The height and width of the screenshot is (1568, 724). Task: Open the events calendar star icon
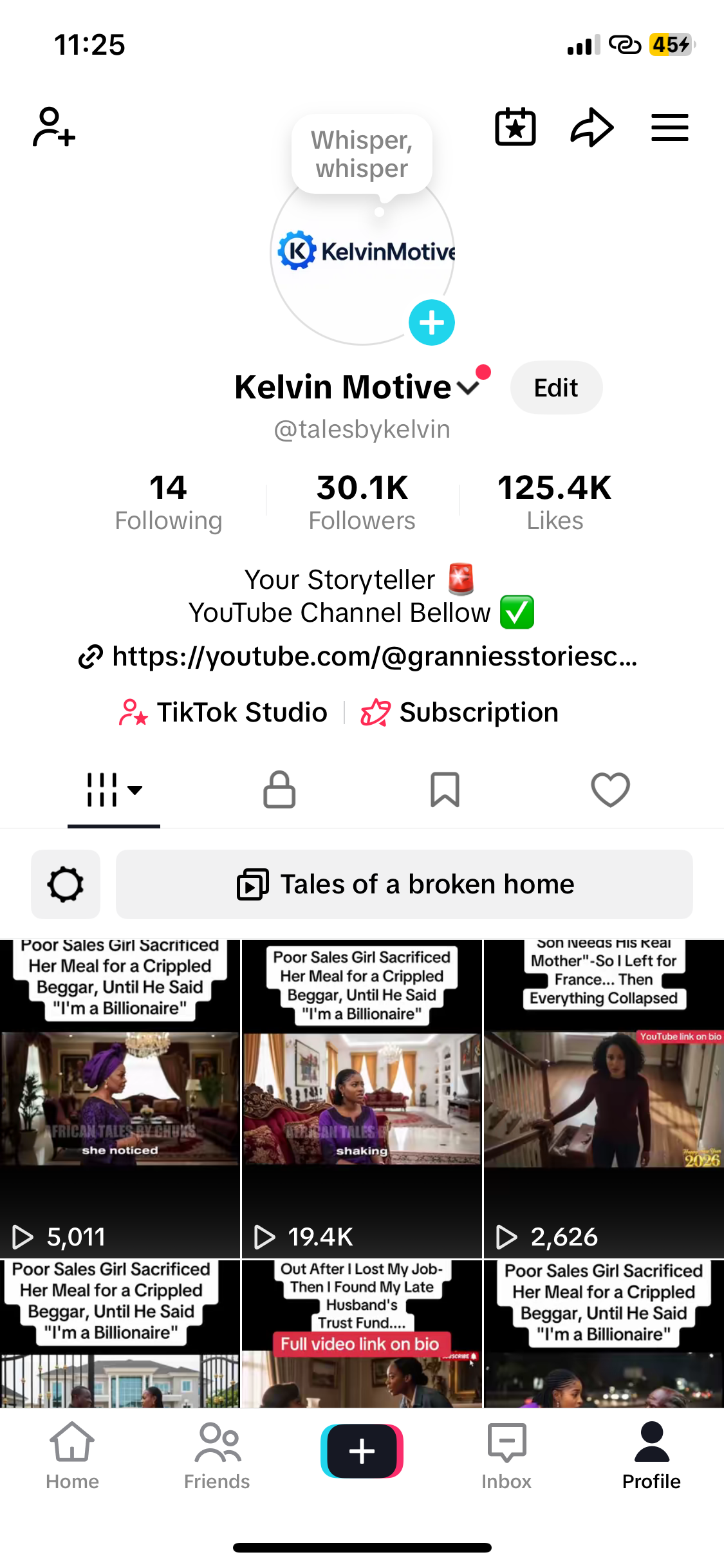click(x=515, y=127)
